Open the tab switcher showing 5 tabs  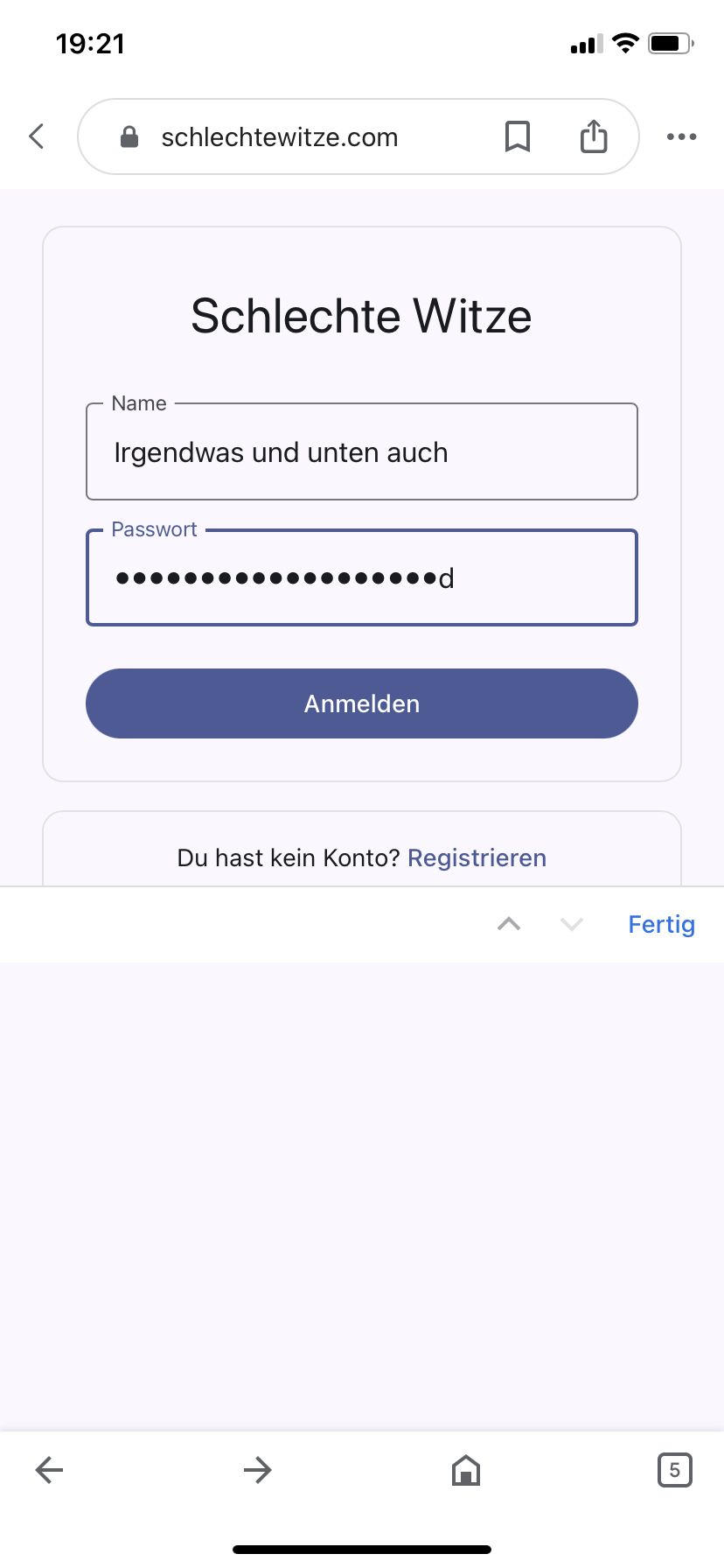[x=674, y=1470]
